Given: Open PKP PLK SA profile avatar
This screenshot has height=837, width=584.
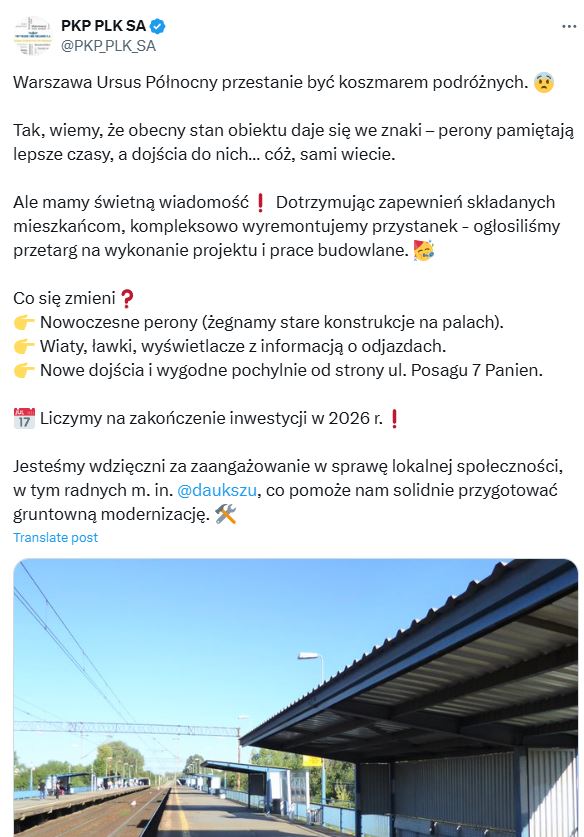Looking at the screenshot, I should [x=33, y=36].
